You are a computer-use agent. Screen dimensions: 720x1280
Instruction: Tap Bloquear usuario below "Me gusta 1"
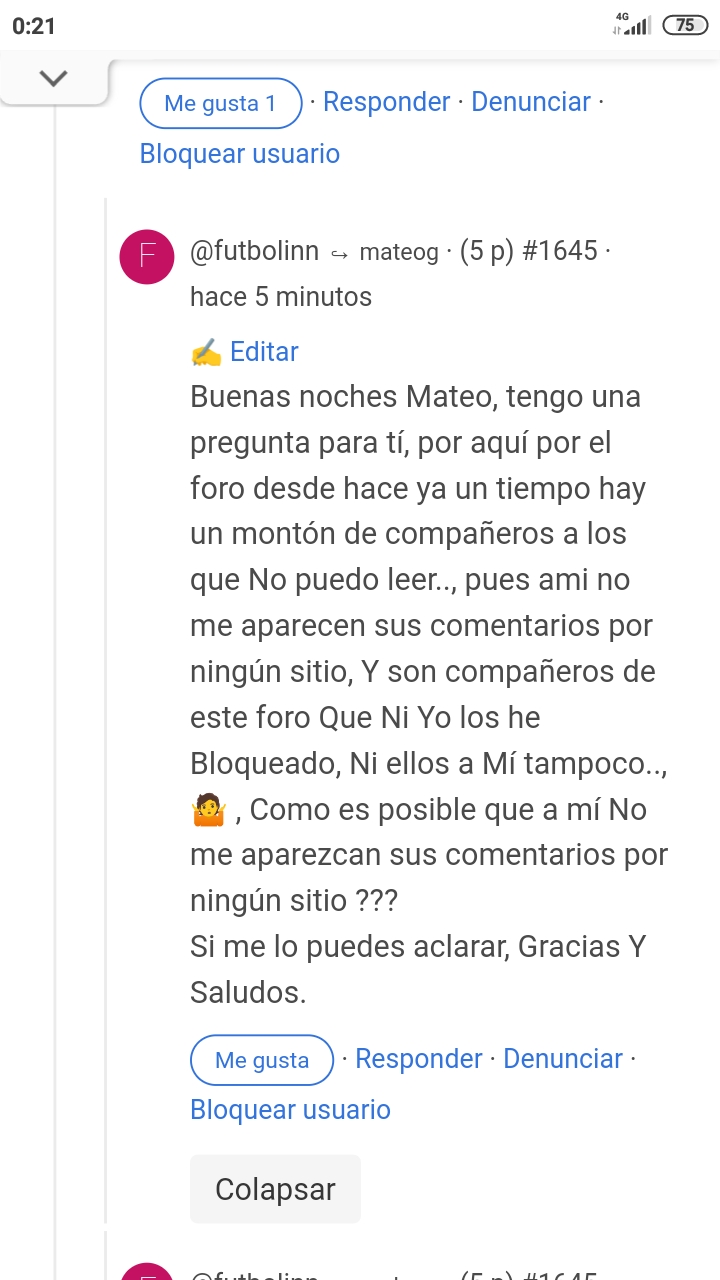240,154
